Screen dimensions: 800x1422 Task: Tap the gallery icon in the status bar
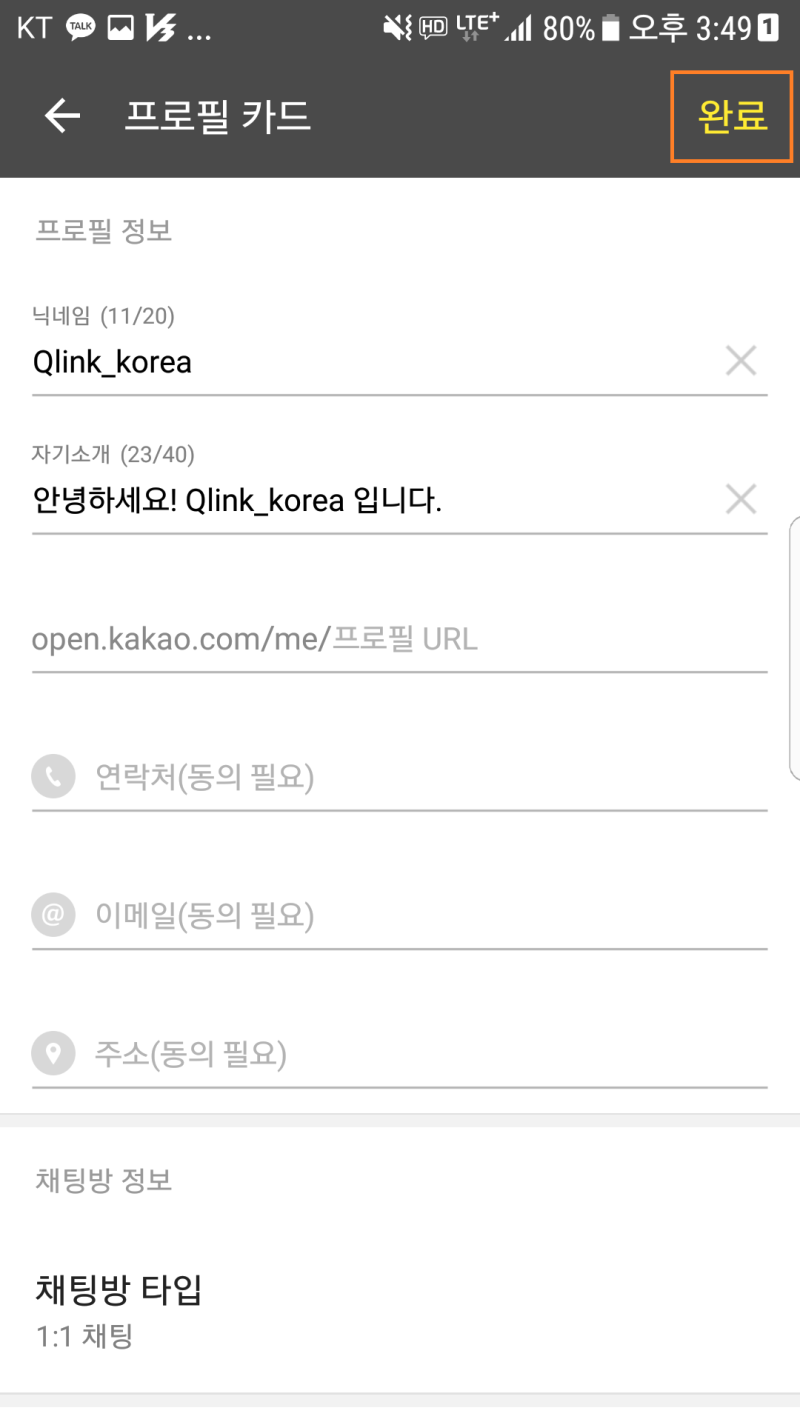[x=122, y=27]
